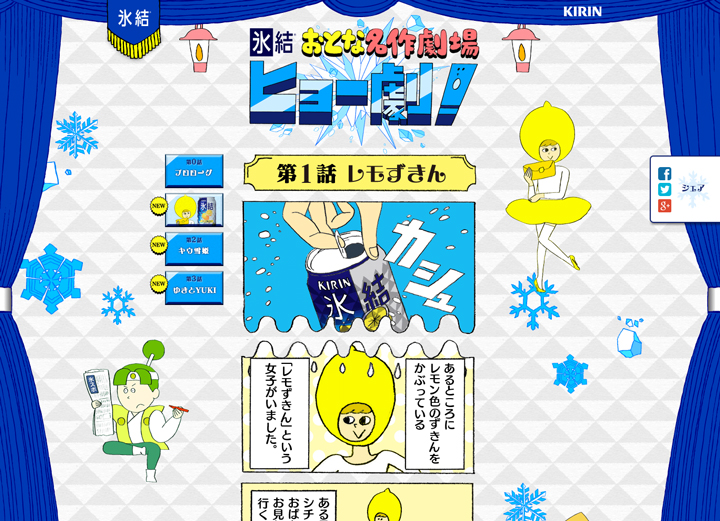Share the page on Twitter

pos(664,190)
